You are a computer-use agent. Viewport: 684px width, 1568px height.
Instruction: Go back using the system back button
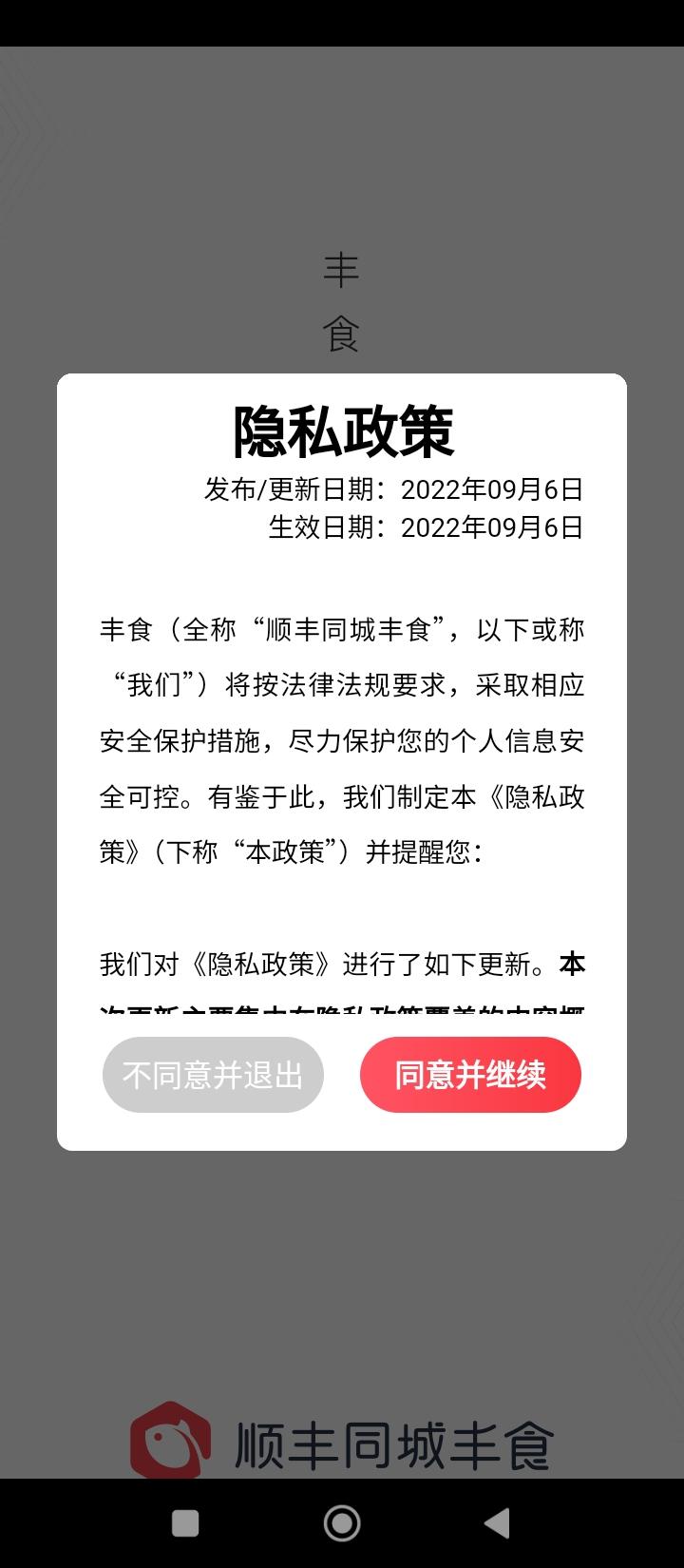pyautogui.click(x=497, y=1523)
